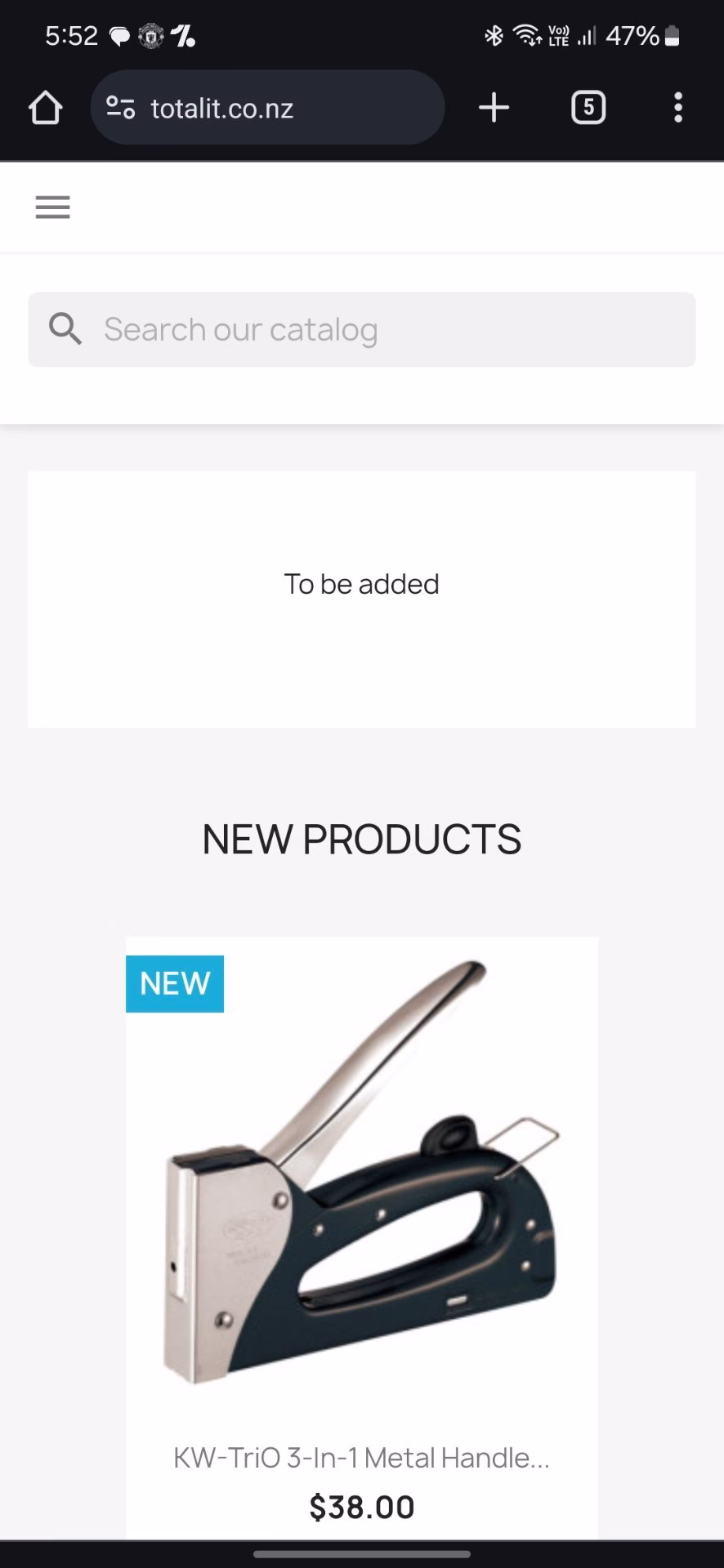This screenshot has width=724, height=1568.
Task: Focus the Search our catalog field
Action: tap(384, 330)
